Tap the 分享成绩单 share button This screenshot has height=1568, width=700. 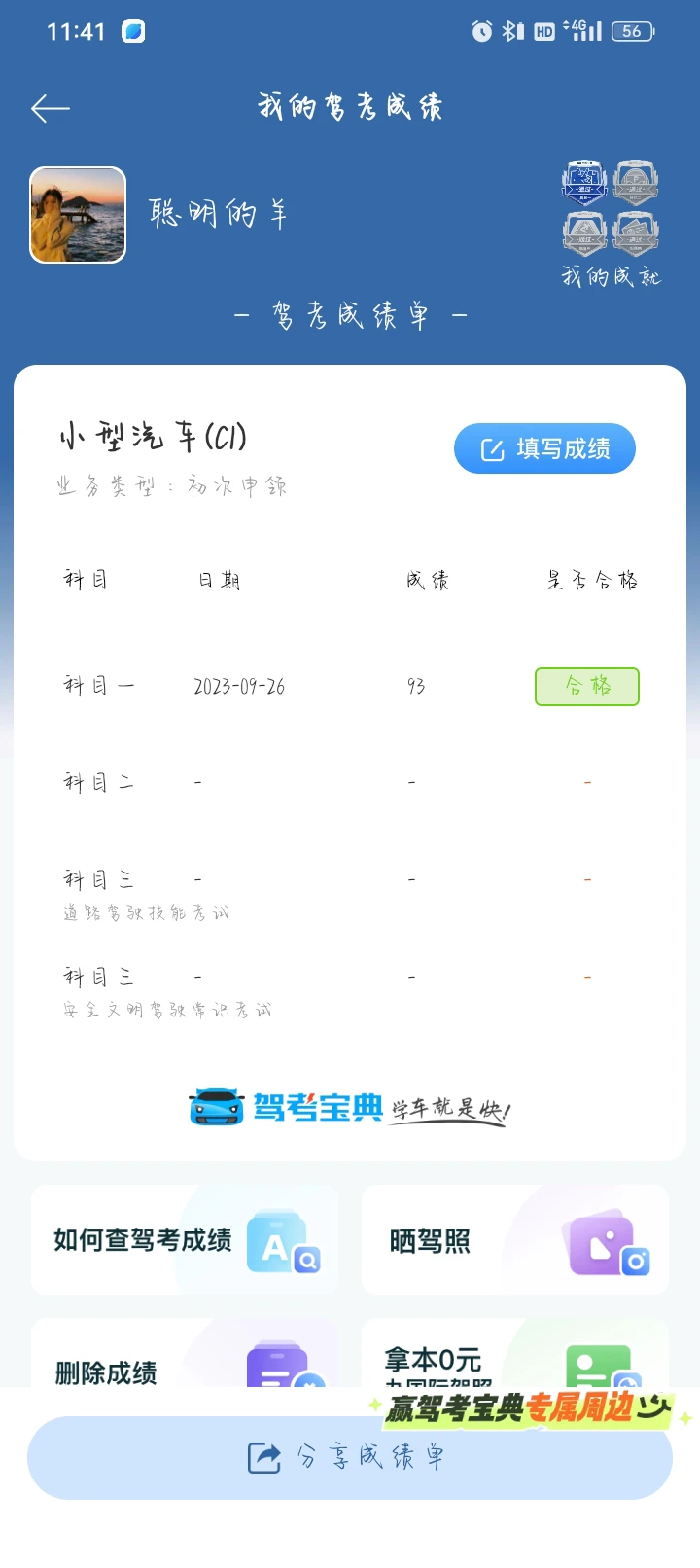pyautogui.click(x=350, y=1457)
